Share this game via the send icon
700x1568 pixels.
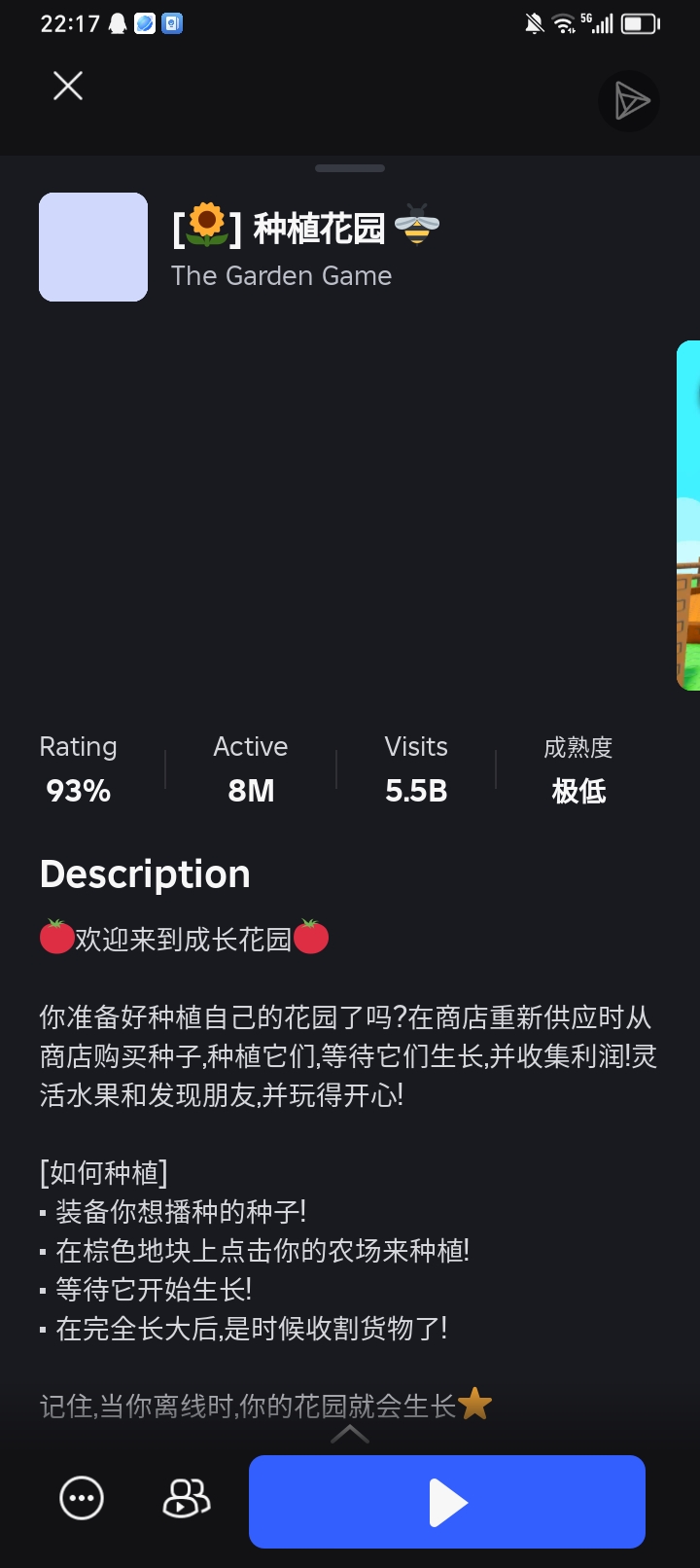click(630, 101)
